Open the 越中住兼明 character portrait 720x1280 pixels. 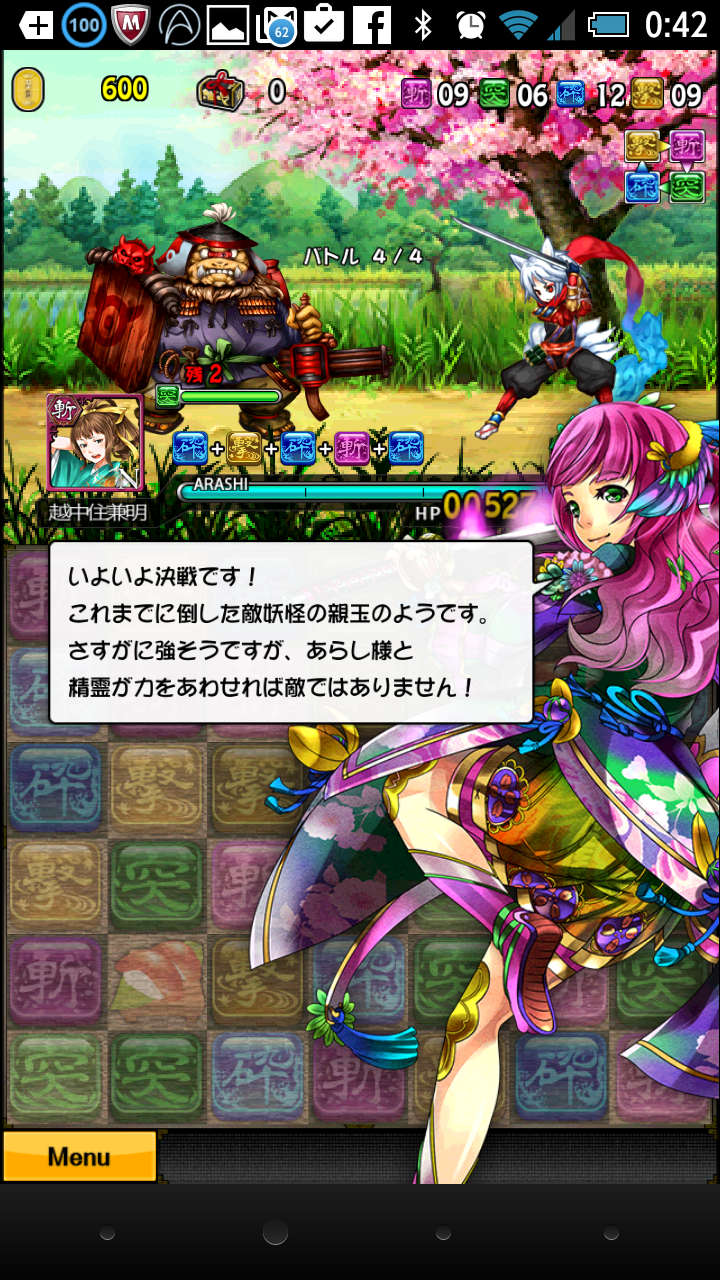tap(95, 443)
